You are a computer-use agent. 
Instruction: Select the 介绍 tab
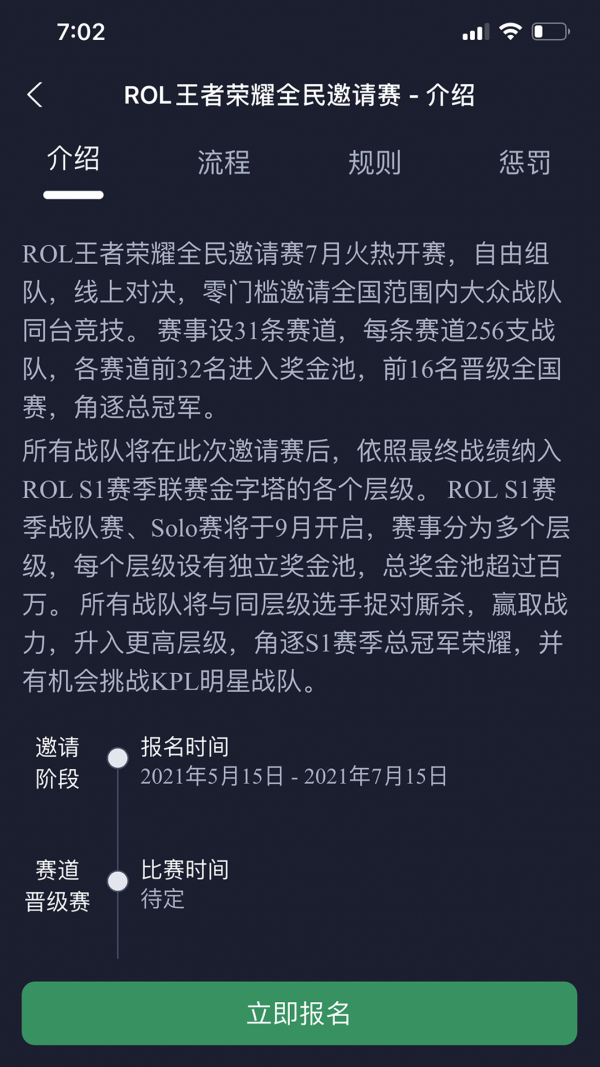point(73,160)
